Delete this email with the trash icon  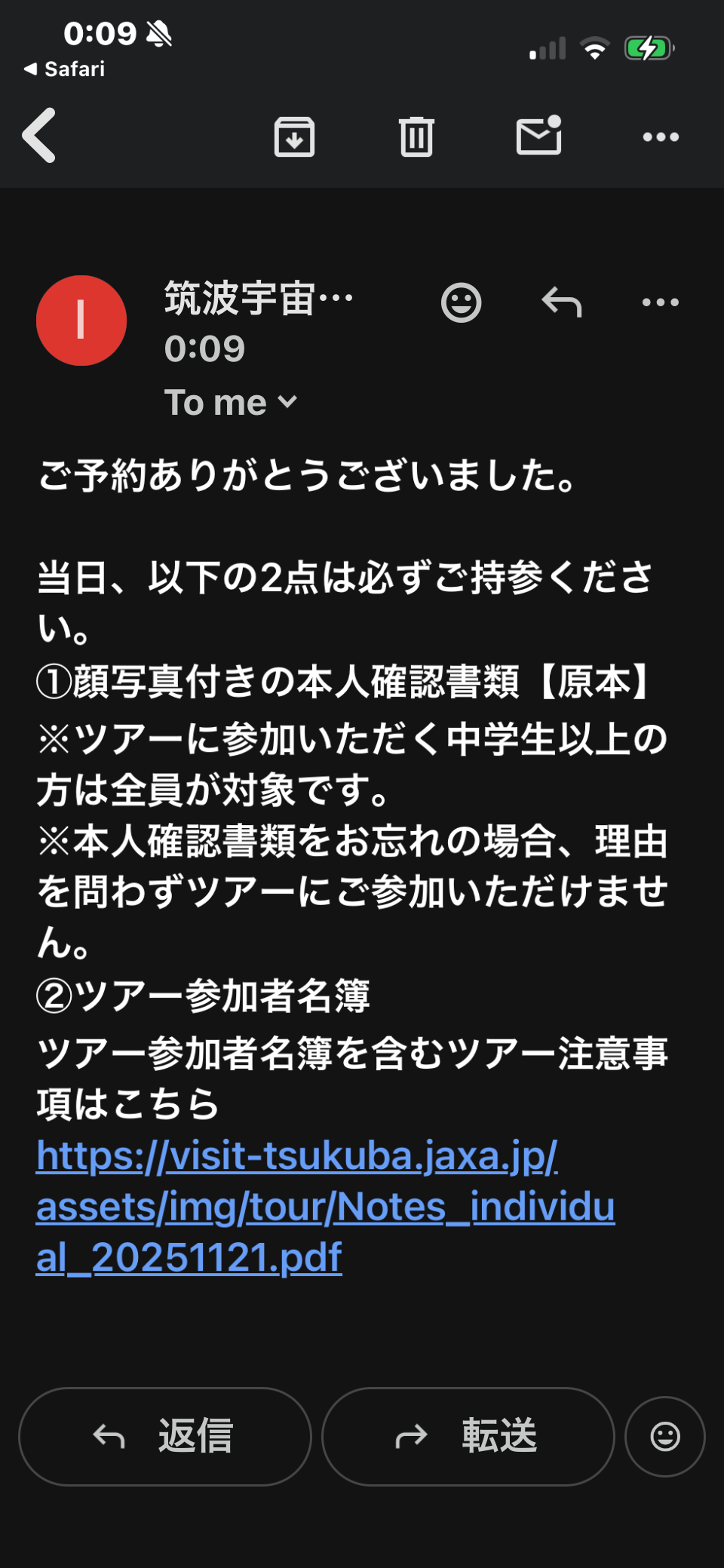point(416,137)
